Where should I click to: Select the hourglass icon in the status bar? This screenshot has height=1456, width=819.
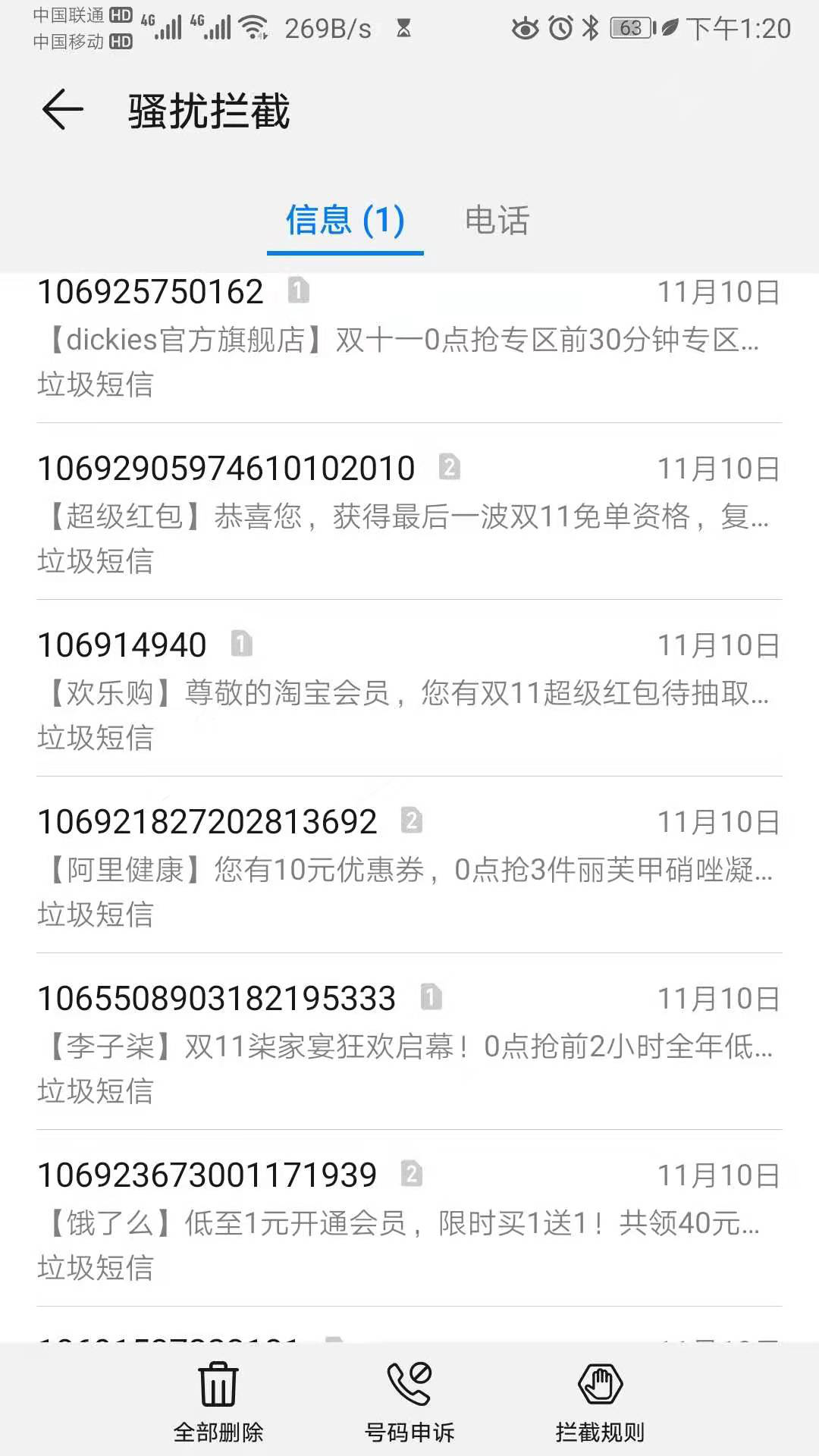pos(402,29)
